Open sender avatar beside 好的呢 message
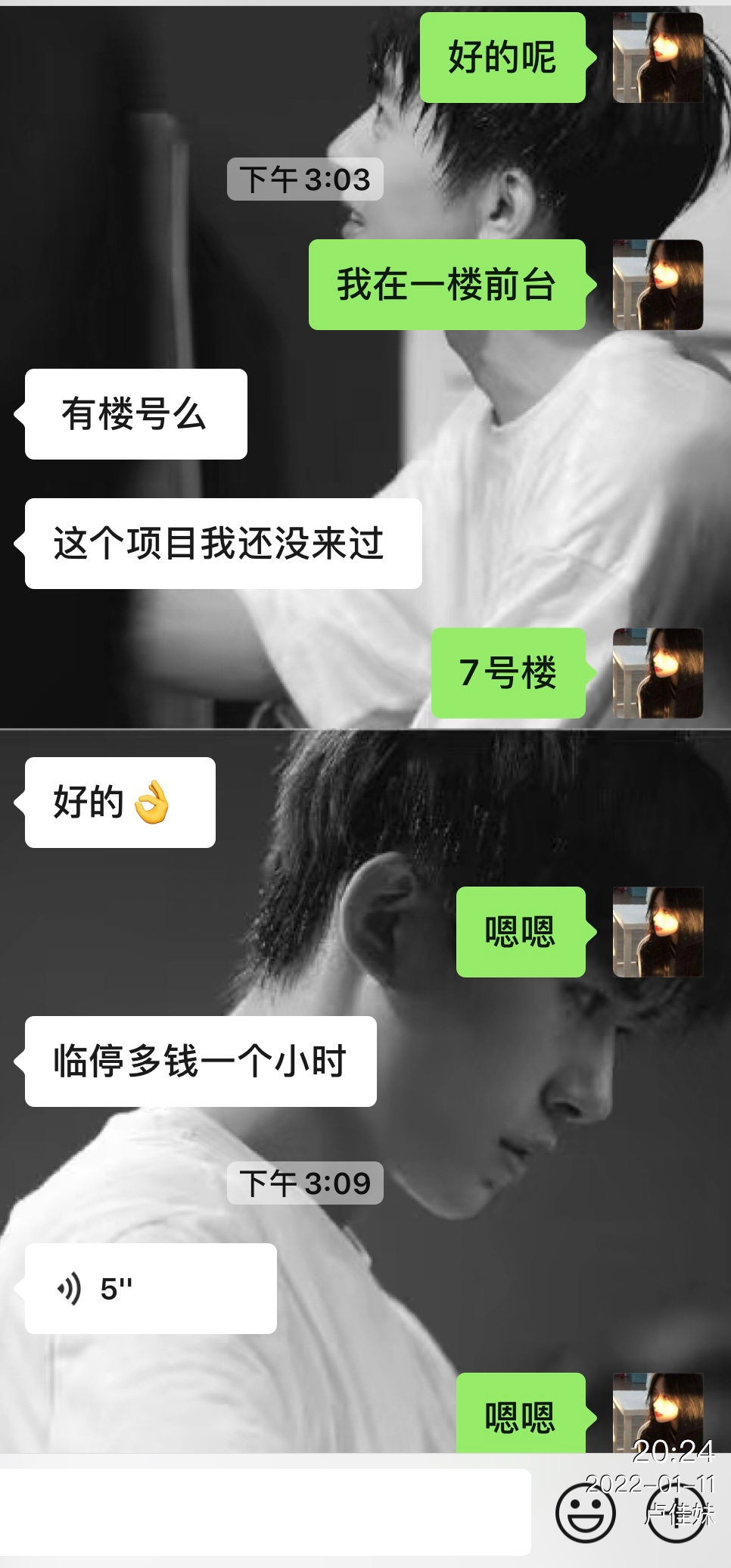This screenshot has height=1568, width=731. [x=657, y=58]
